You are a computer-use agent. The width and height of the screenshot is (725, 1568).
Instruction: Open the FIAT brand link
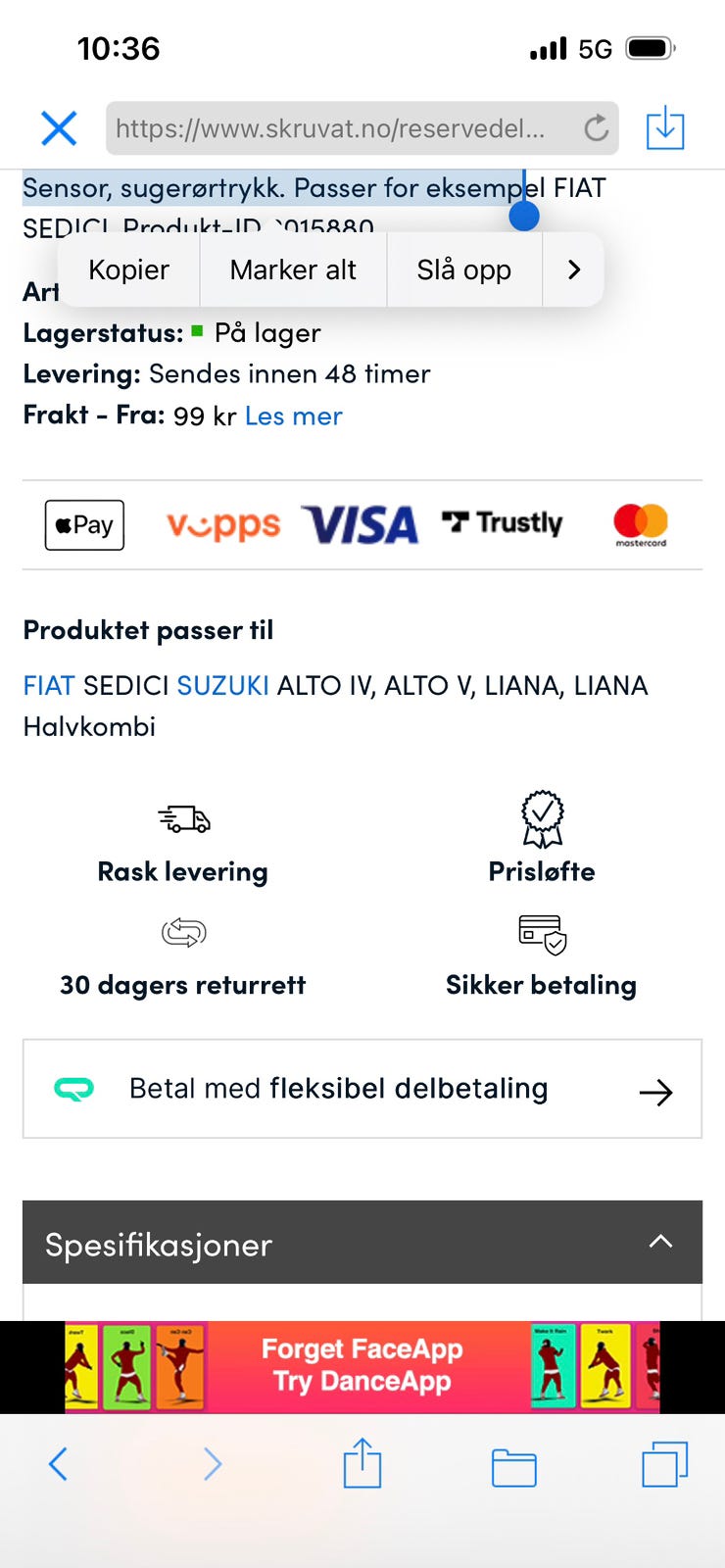point(49,685)
